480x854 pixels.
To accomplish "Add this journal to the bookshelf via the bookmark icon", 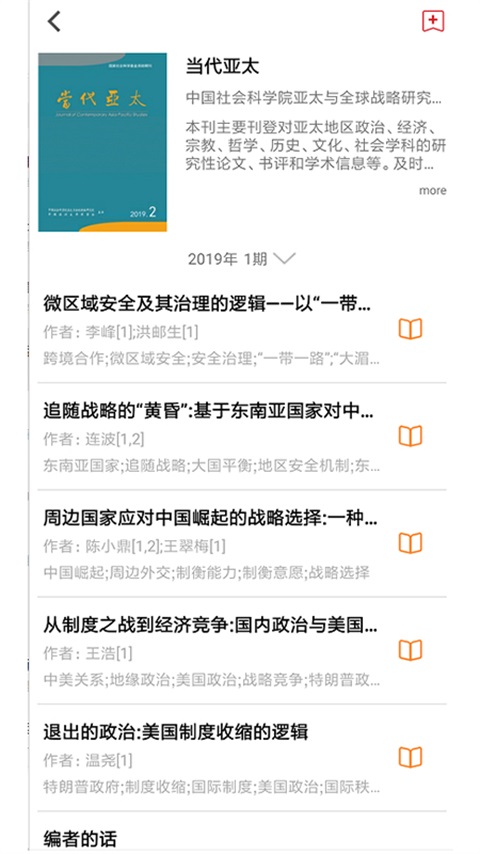I will pyautogui.click(x=433, y=21).
